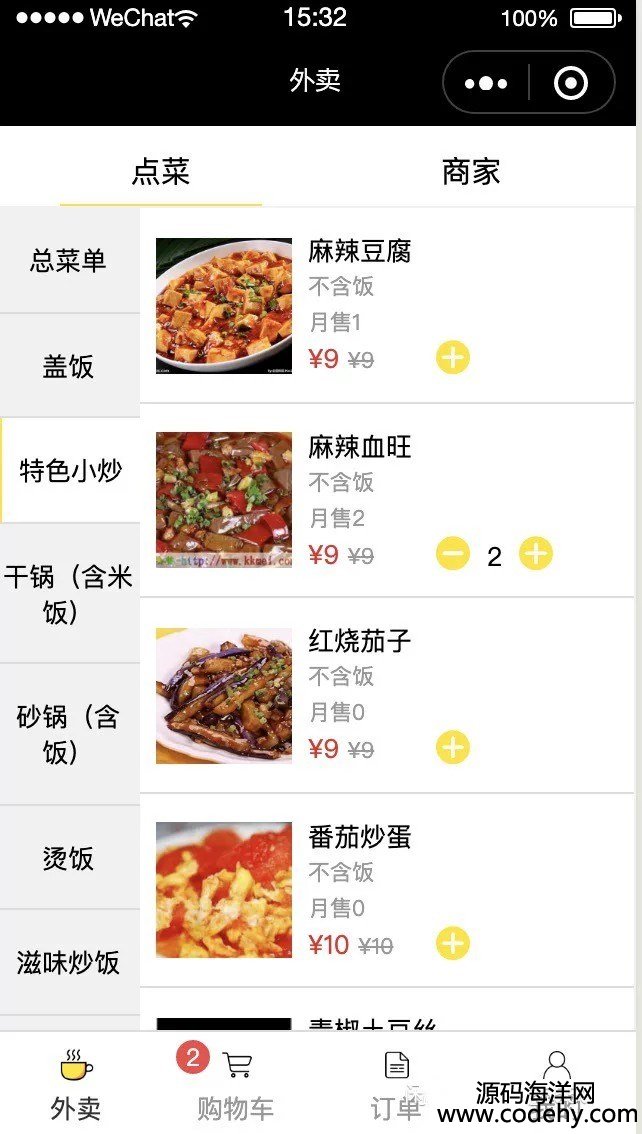Image resolution: width=642 pixels, height=1134 pixels.
Task: Show the 总菜单 category
Action: (x=69, y=261)
